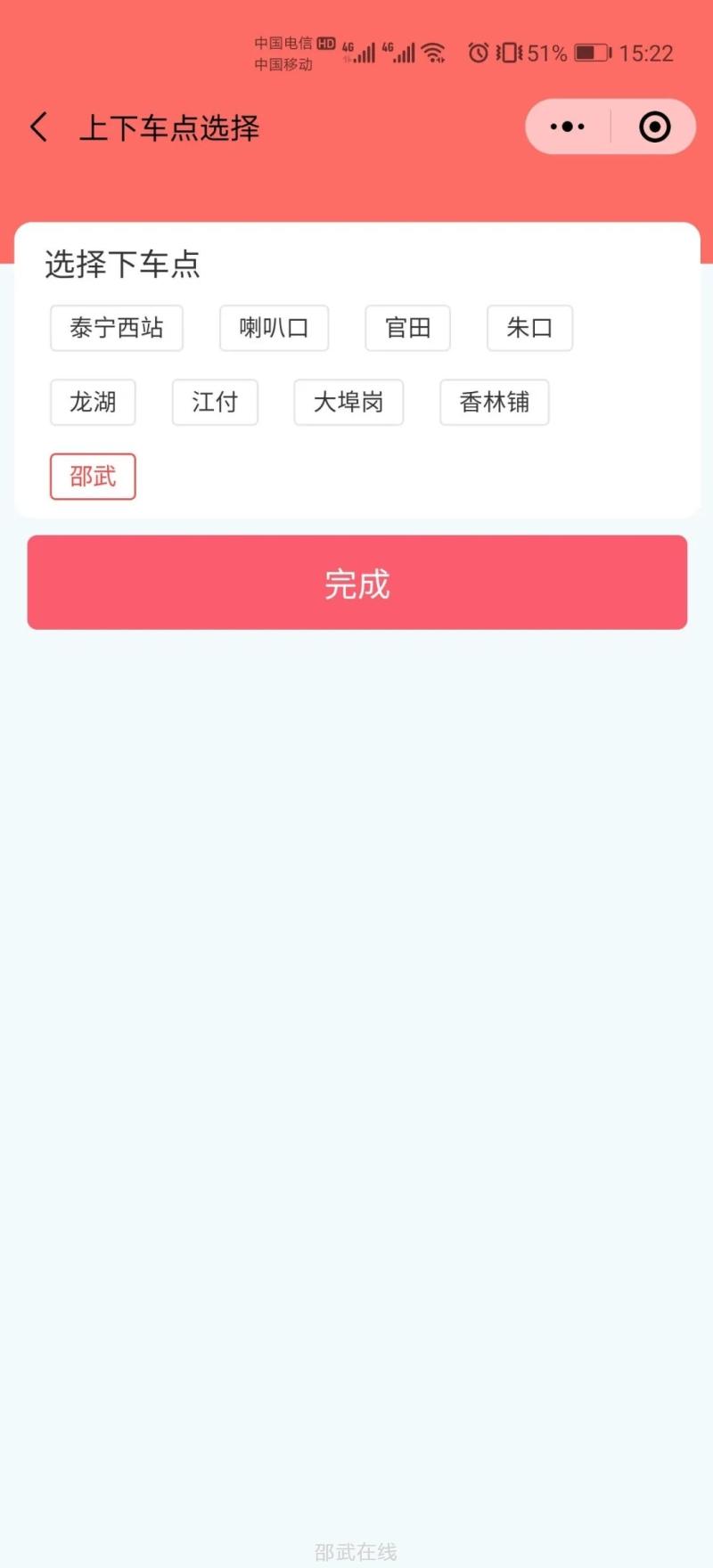The image size is (713, 1568).
Task: Select the 大埠岗 station
Action: click(348, 403)
